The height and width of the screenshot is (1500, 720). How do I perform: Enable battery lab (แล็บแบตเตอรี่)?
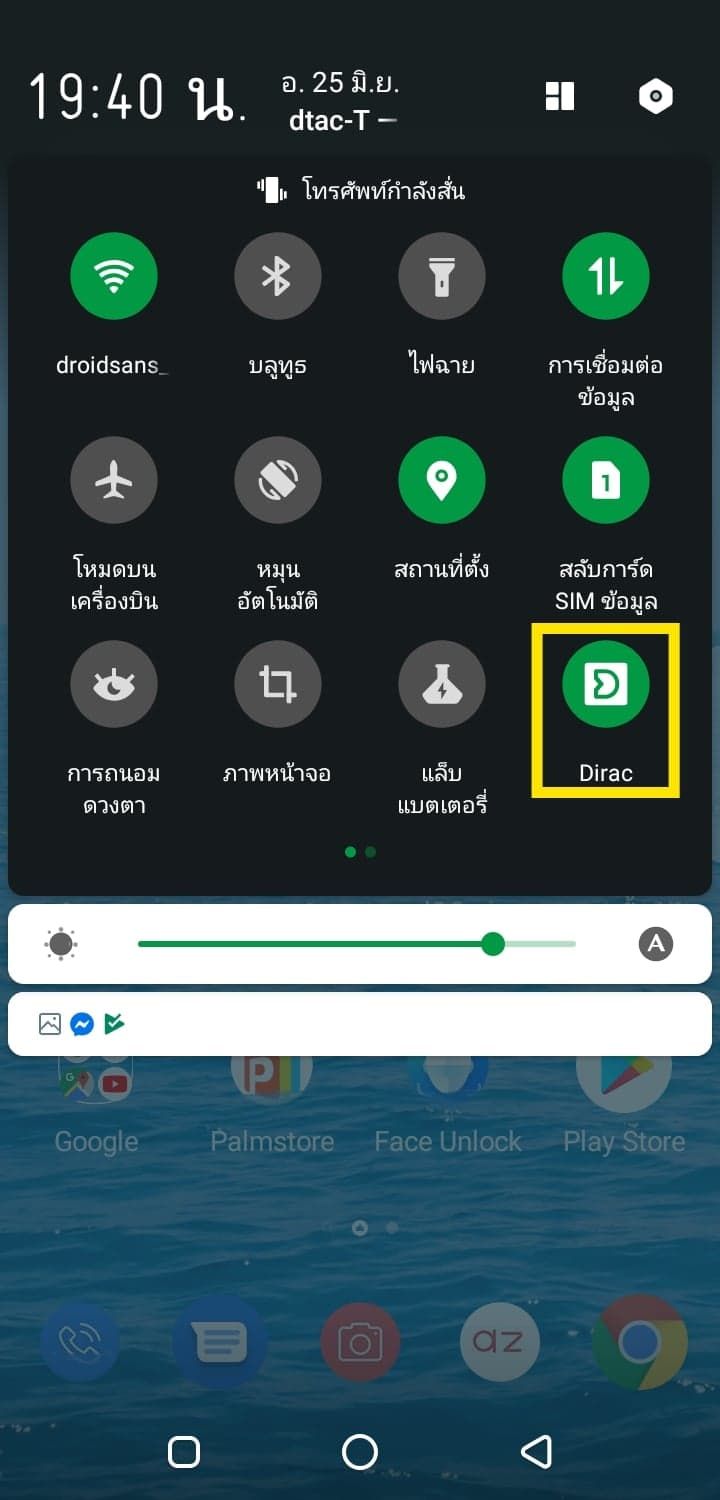441,685
